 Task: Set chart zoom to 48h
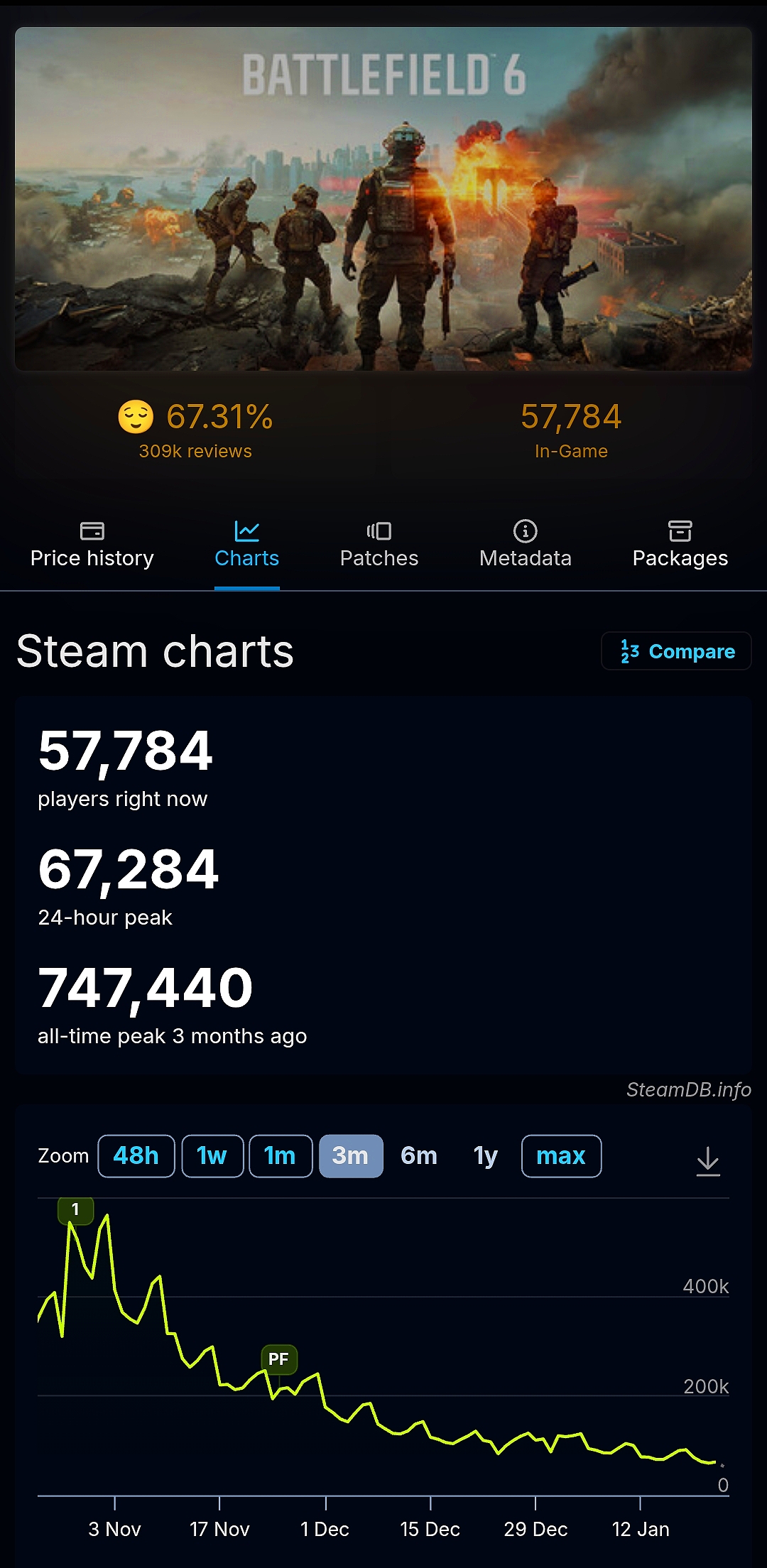click(136, 1156)
